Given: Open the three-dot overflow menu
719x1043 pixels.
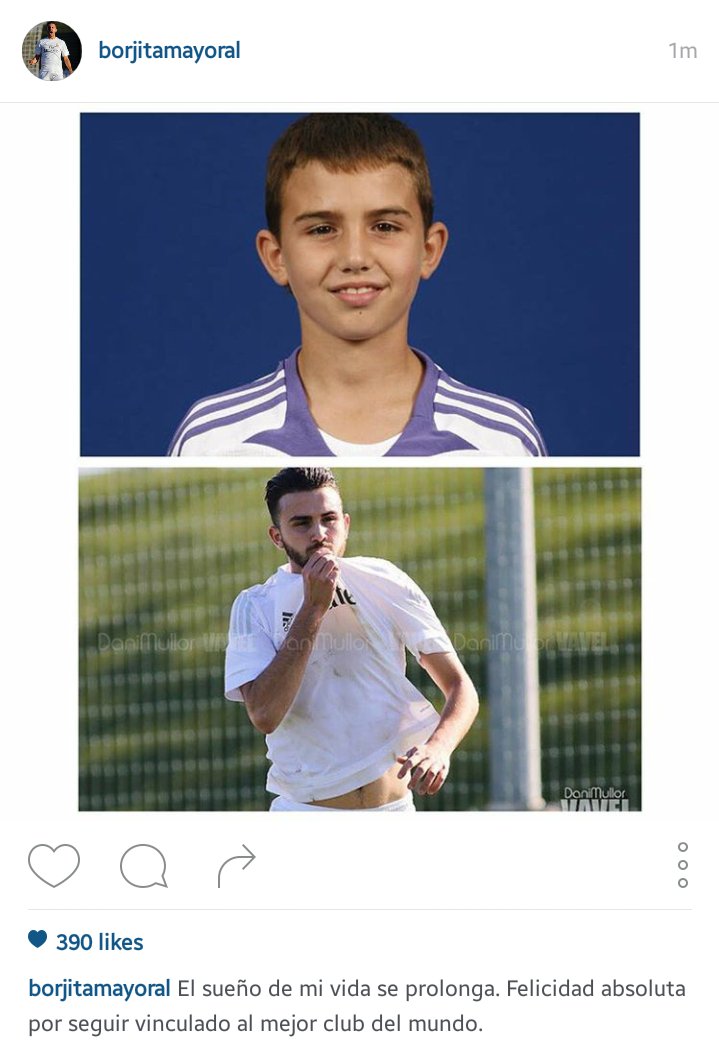Looking at the screenshot, I should point(683,865).
